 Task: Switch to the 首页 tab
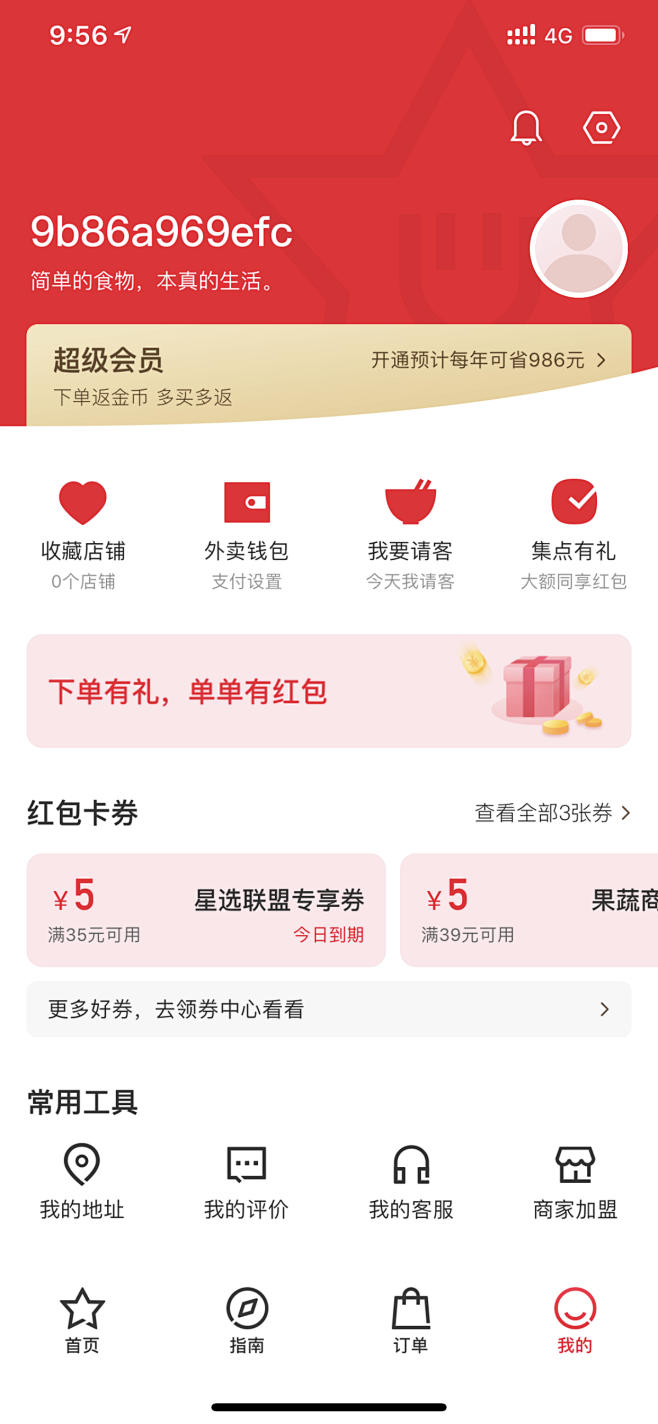point(82,1321)
